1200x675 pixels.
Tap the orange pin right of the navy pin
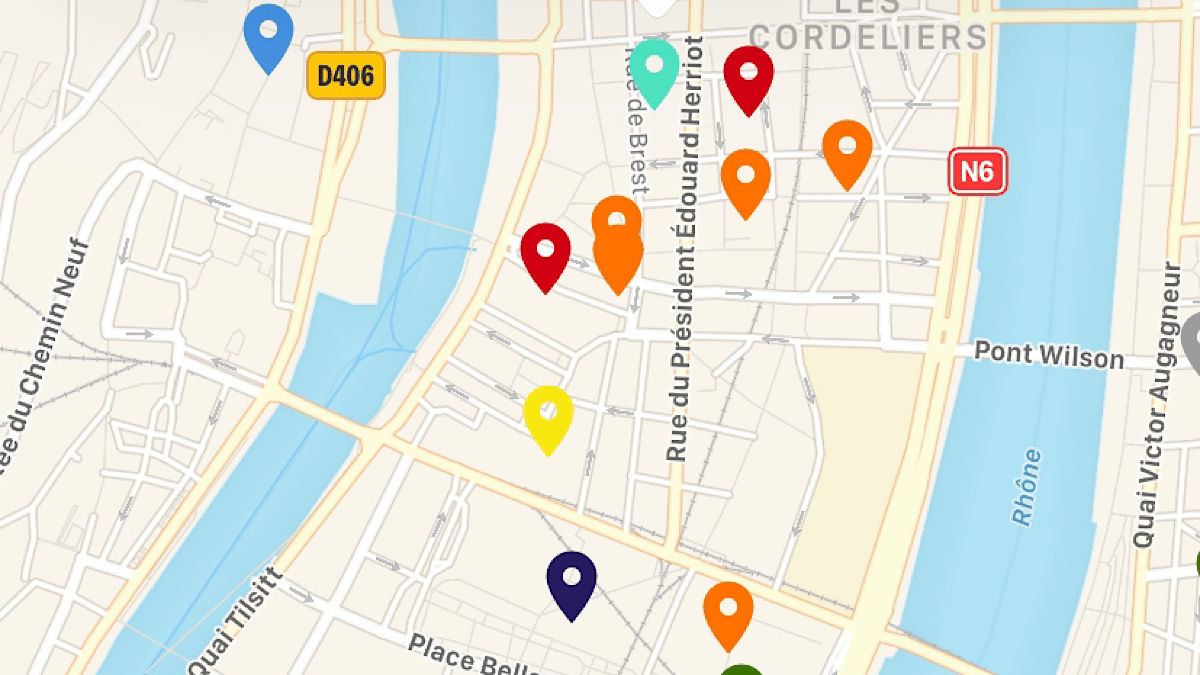728,609
